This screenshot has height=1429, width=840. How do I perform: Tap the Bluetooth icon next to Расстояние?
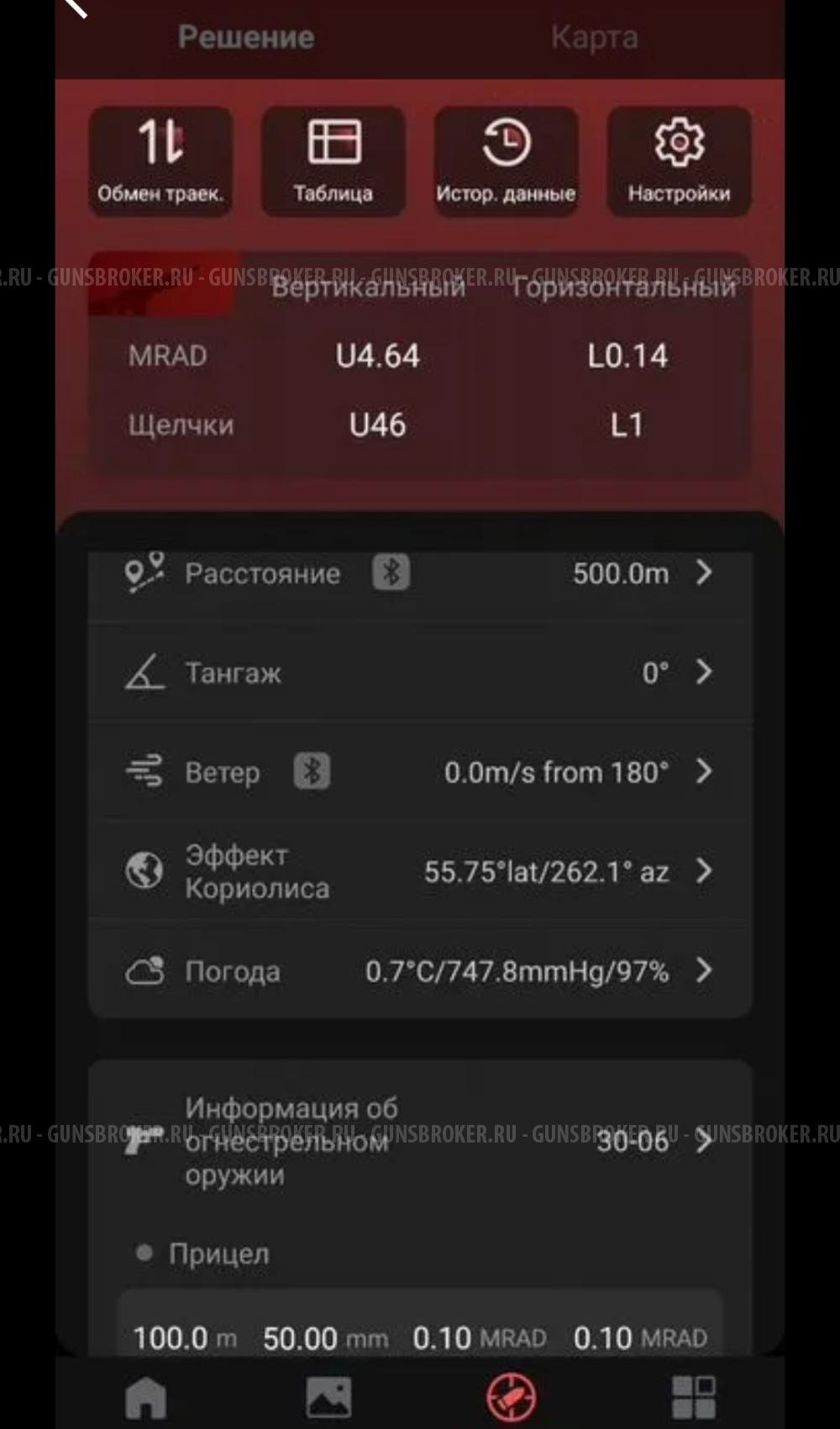[x=391, y=573]
